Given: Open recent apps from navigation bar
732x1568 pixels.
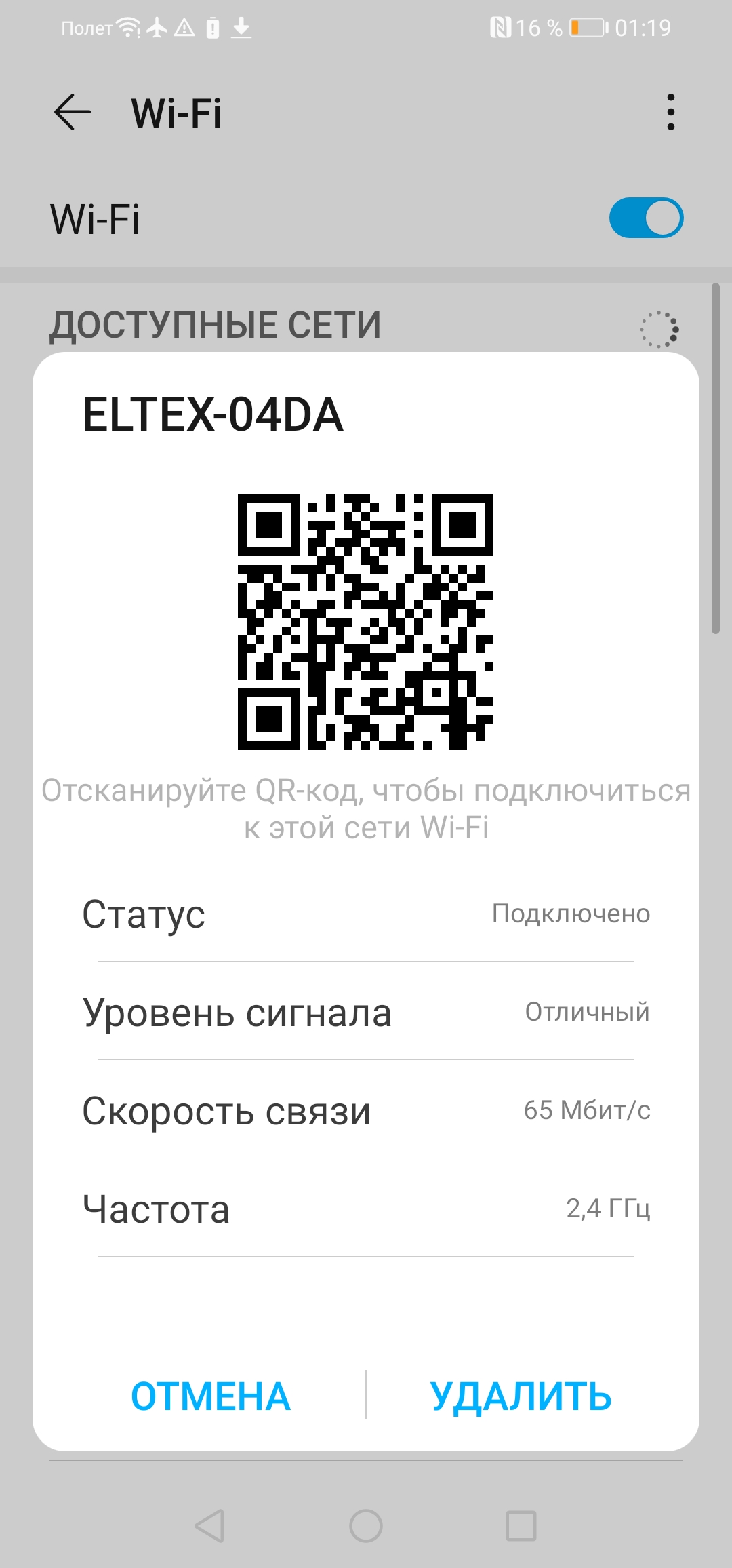Looking at the screenshot, I should pos(521,1526).
